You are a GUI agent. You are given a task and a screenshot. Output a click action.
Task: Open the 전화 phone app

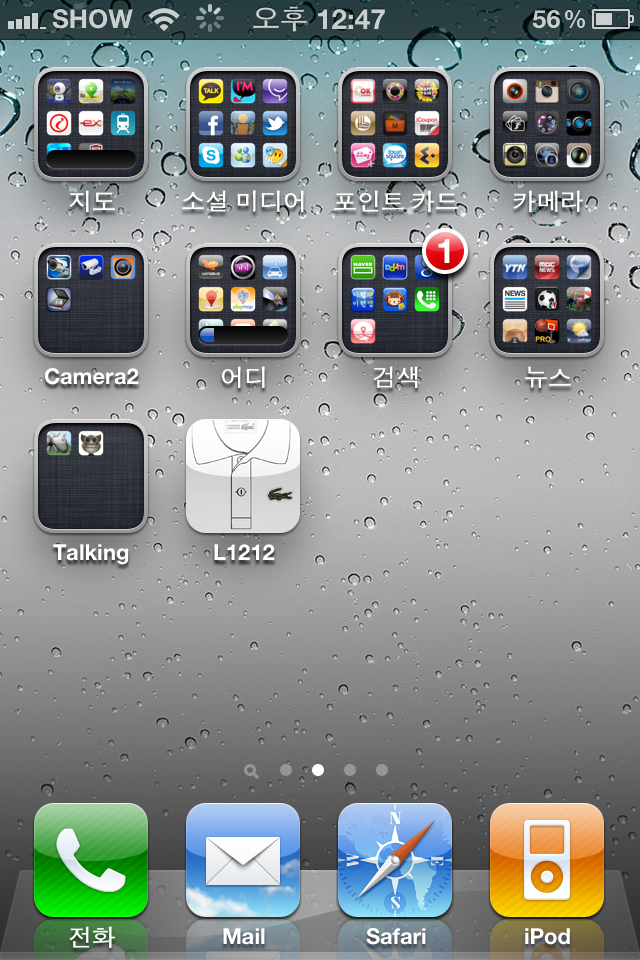tap(91, 860)
